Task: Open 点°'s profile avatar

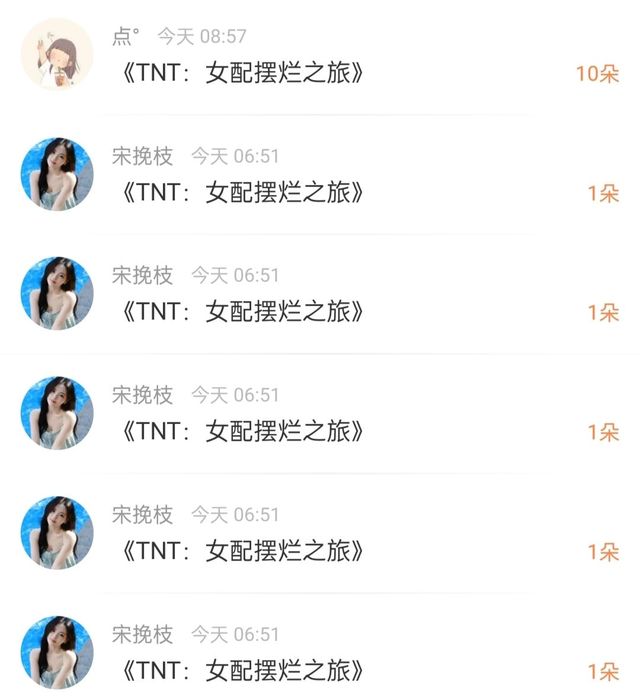Action: (x=57, y=54)
